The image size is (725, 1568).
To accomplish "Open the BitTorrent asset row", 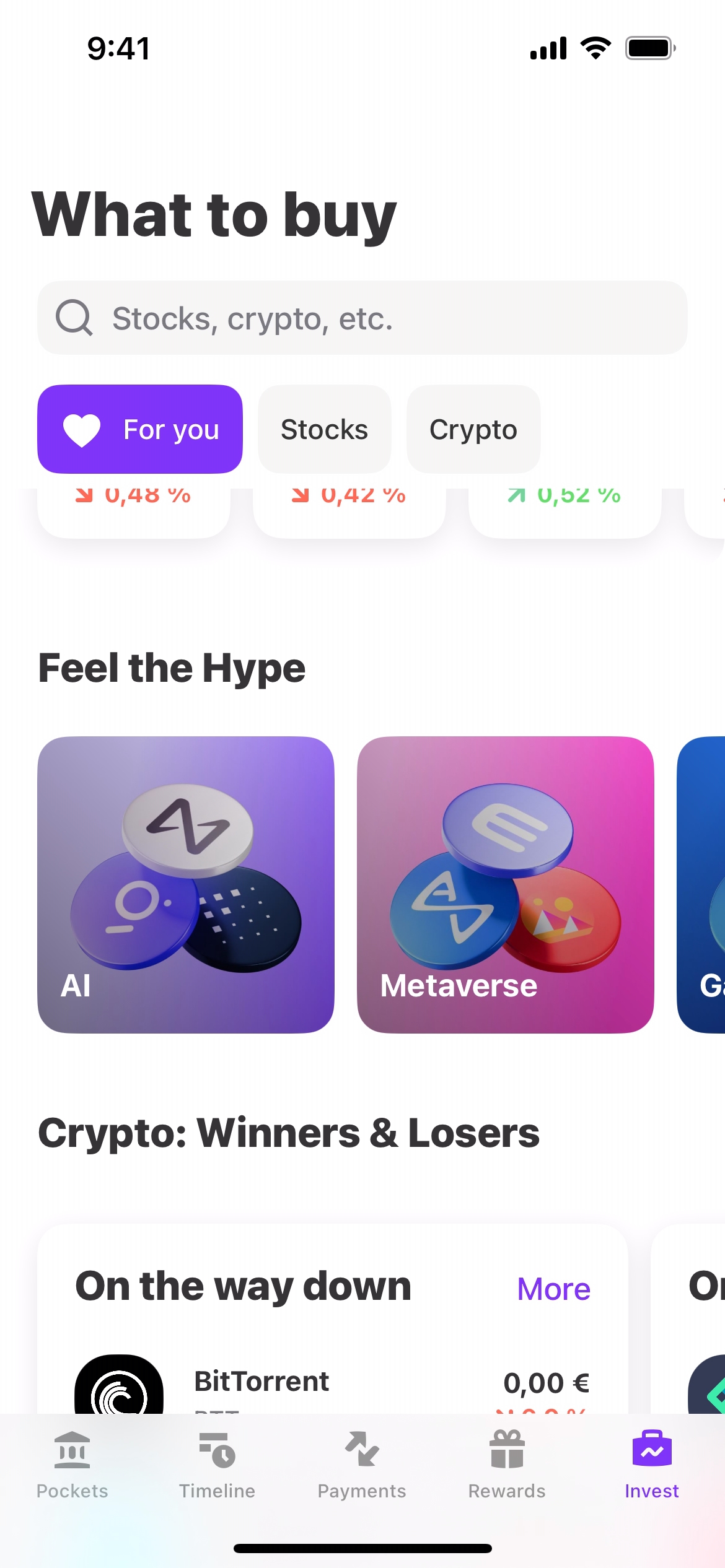I will coord(332,1385).
